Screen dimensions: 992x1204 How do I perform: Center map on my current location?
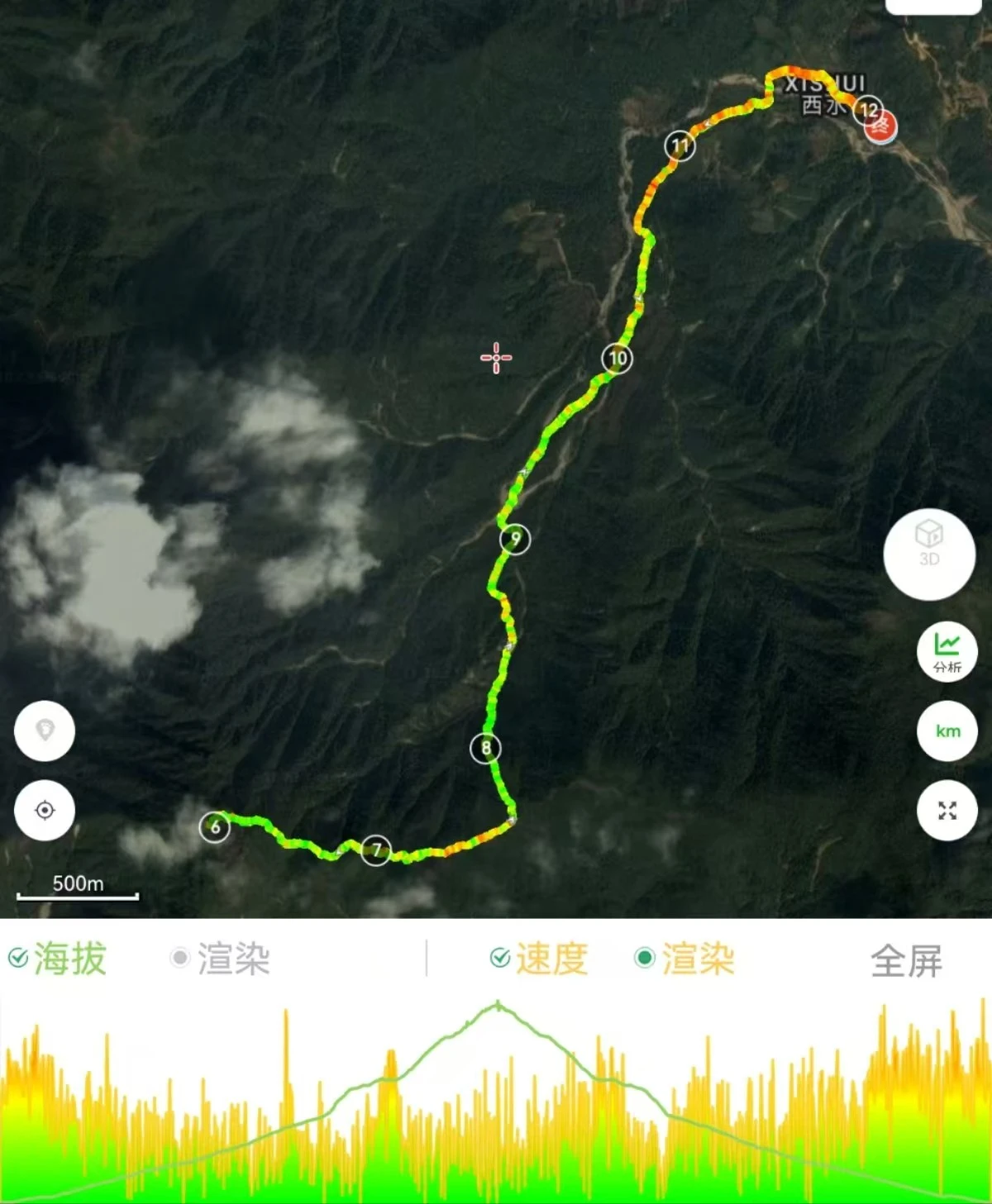pos(45,811)
